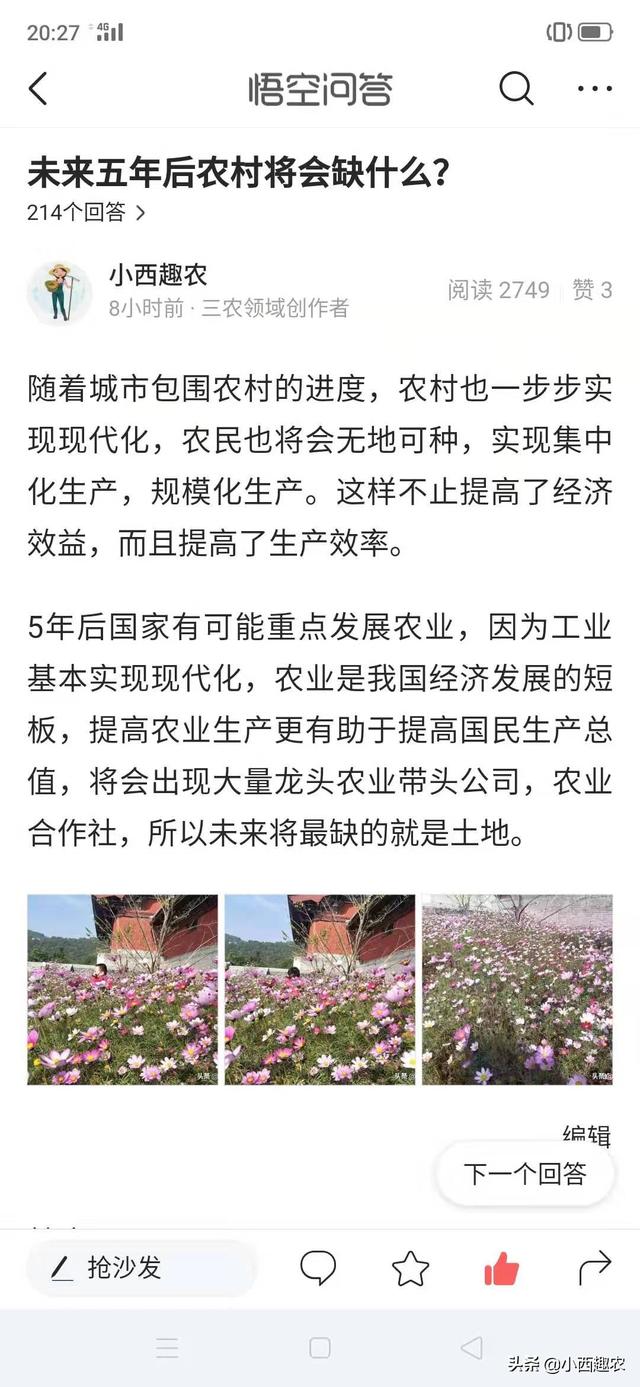This screenshot has width=640, height=1387.
Task: Tap the system home button
Action: pyautogui.click(x=320, y=1348)
